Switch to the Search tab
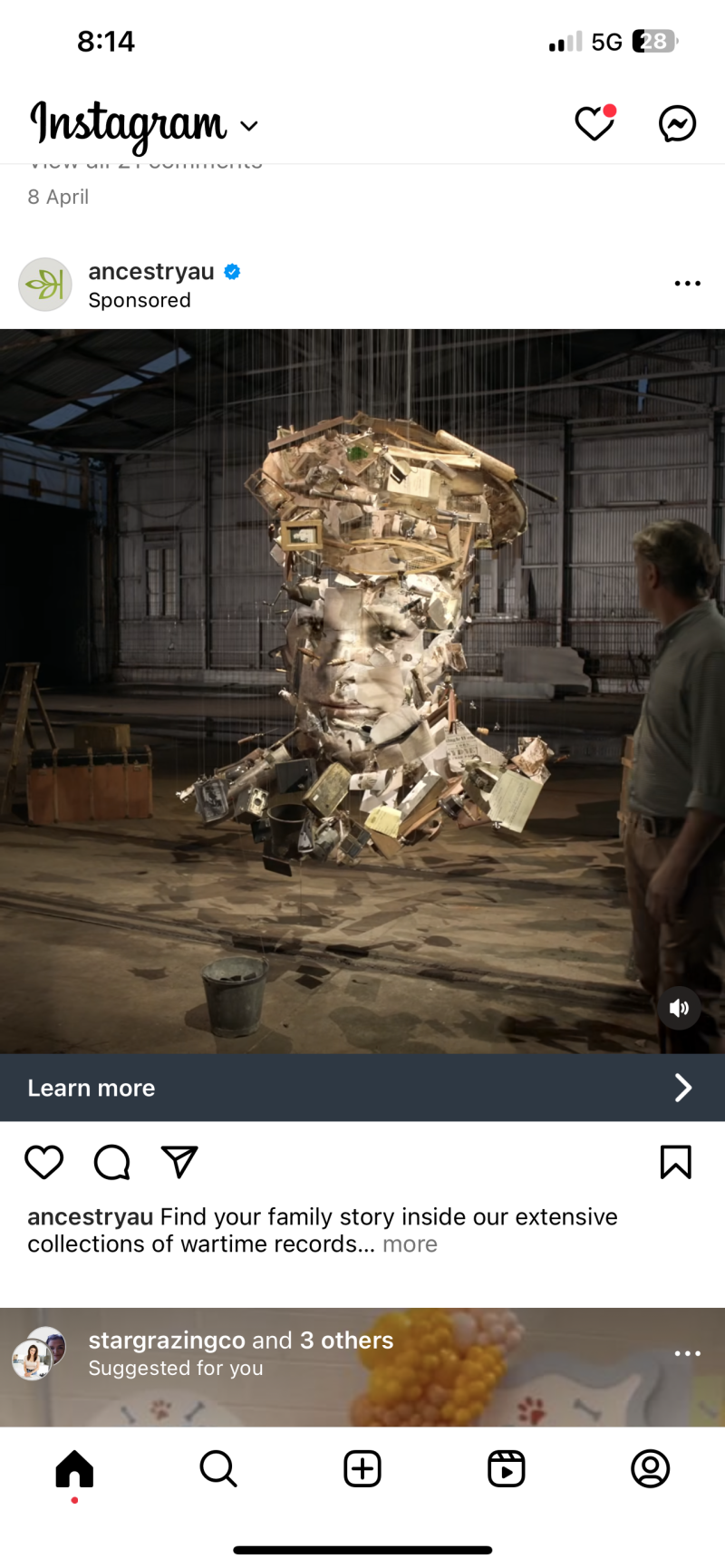 pos(217,1468)
